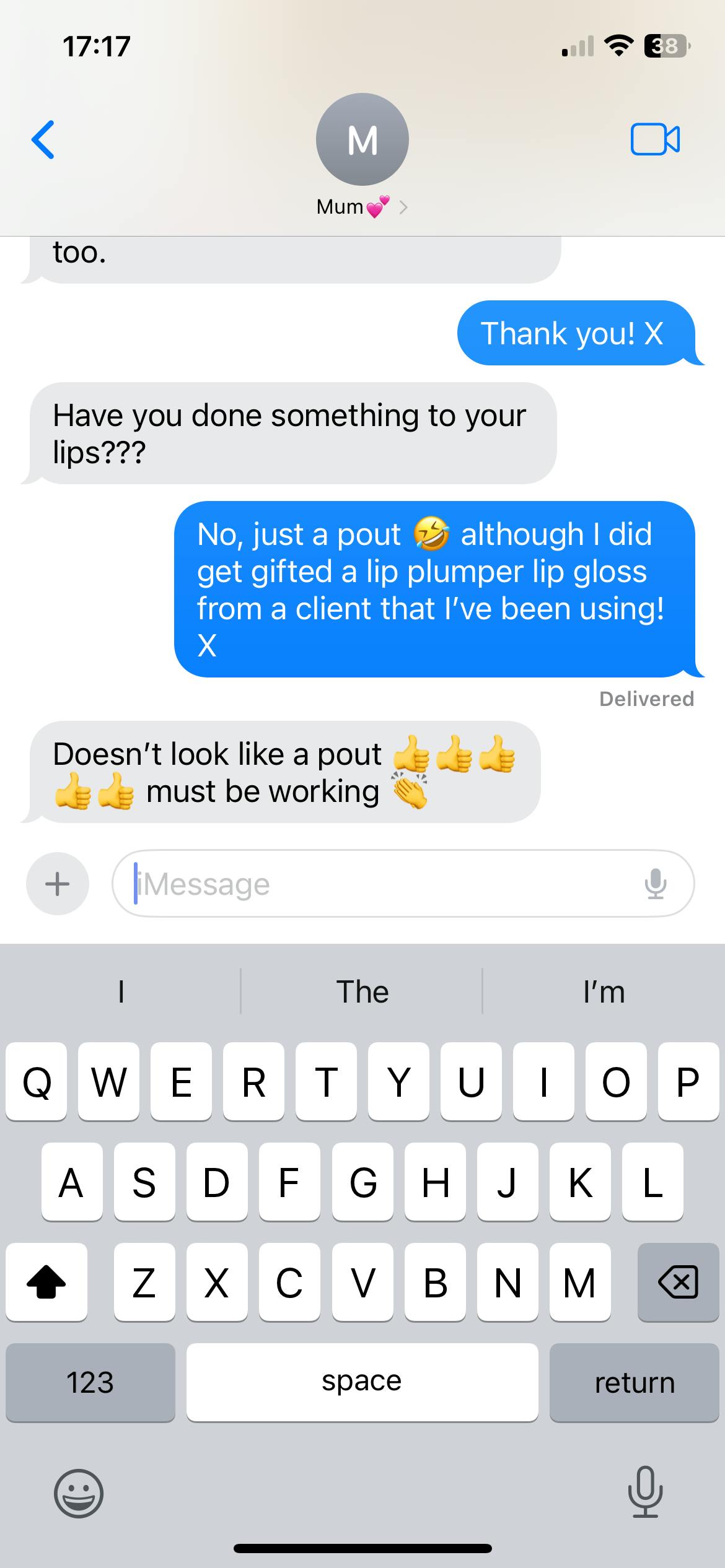Start keyboard dictation with the microphone
The height and width of the screenshot is (1568, 725).
[645, 1492]
